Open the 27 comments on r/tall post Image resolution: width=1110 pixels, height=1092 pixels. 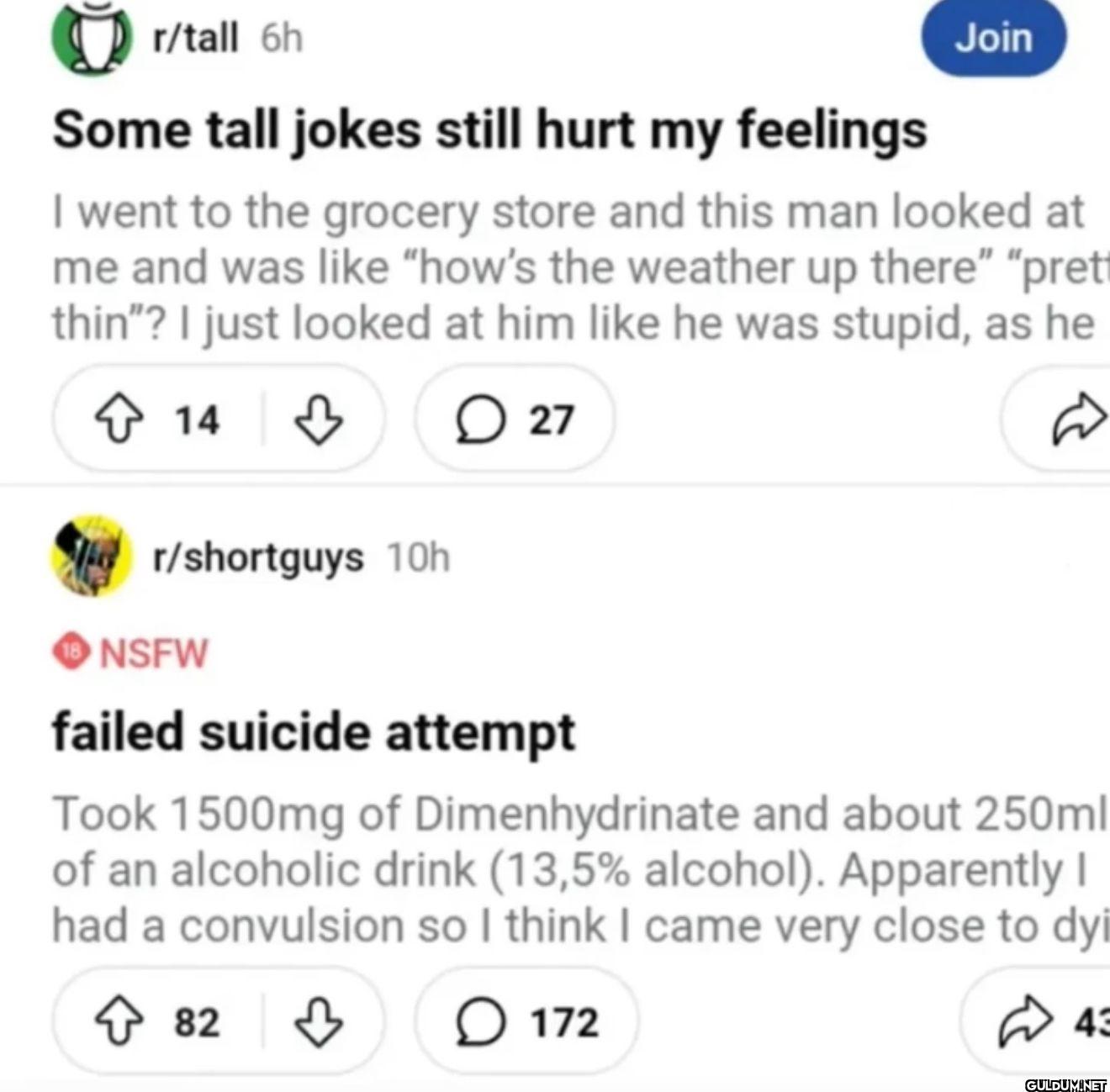point(515,419)
